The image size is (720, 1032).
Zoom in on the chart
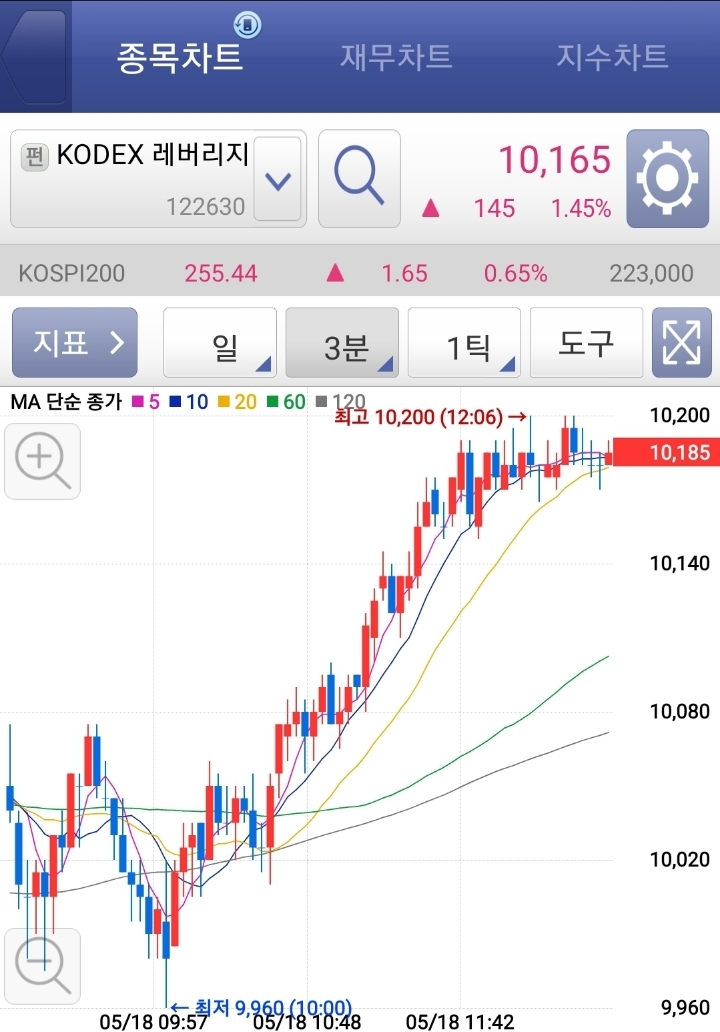[x=43, y=461]
